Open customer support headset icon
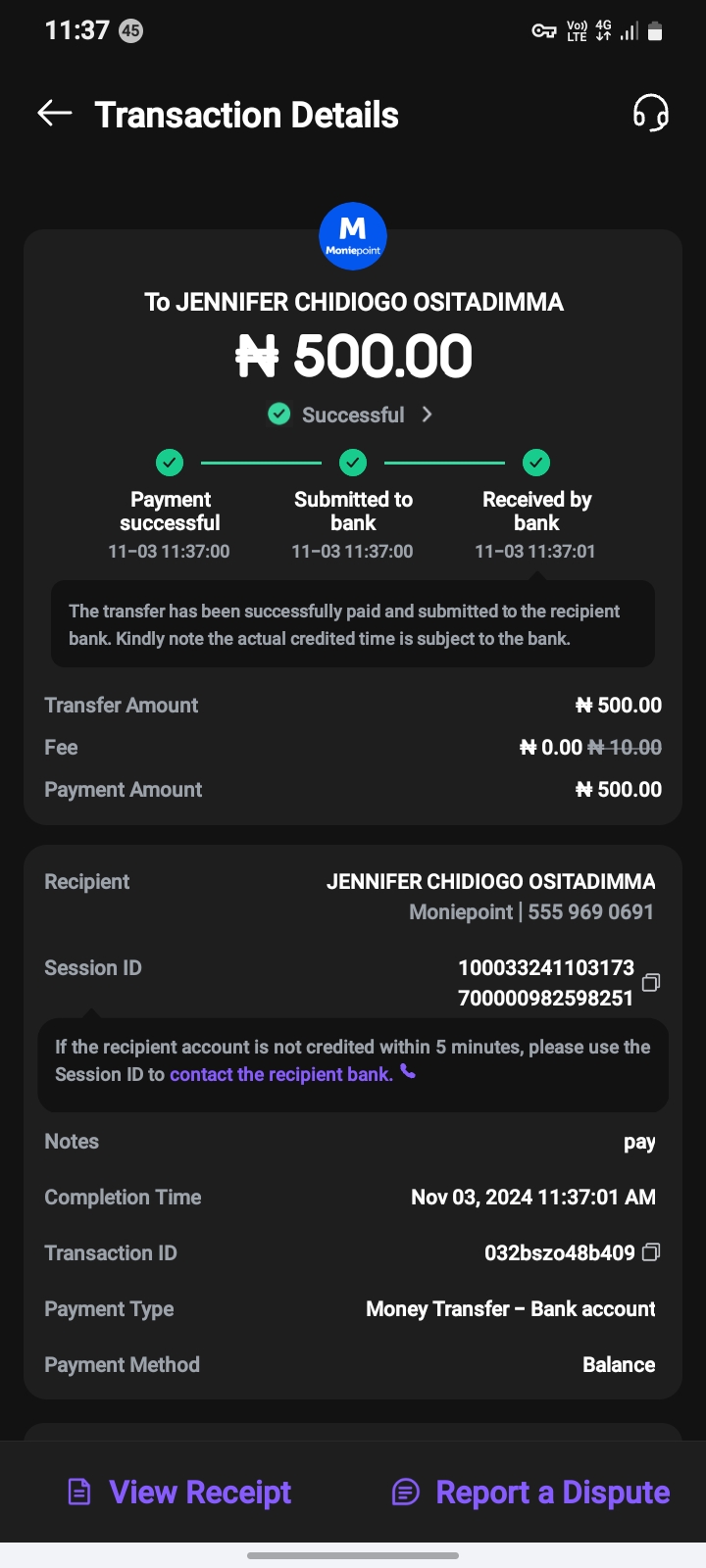The image size is (706, 1568). (650, 114)
